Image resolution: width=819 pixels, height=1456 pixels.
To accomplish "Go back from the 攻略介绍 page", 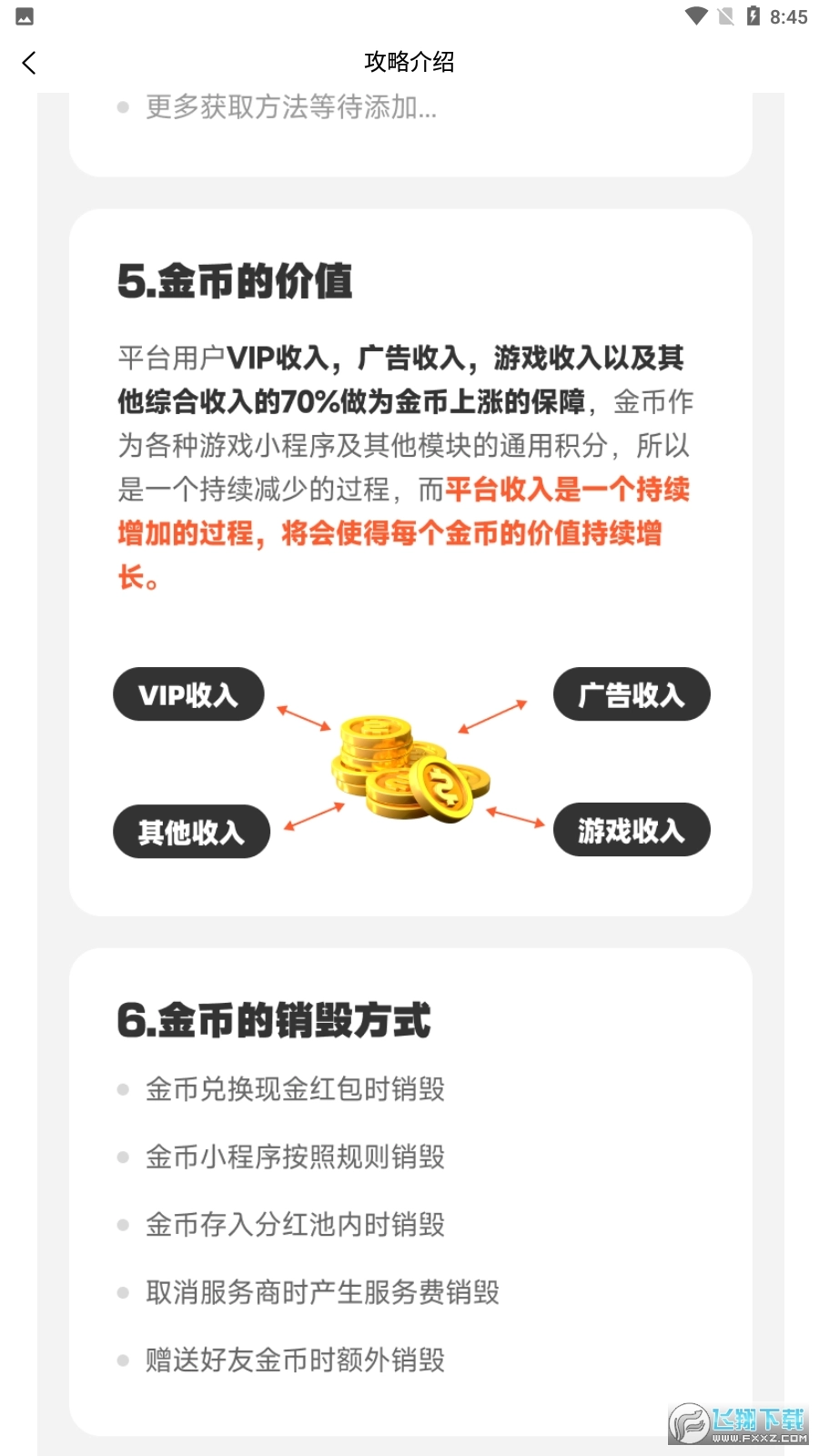I will tap(29, 63).
